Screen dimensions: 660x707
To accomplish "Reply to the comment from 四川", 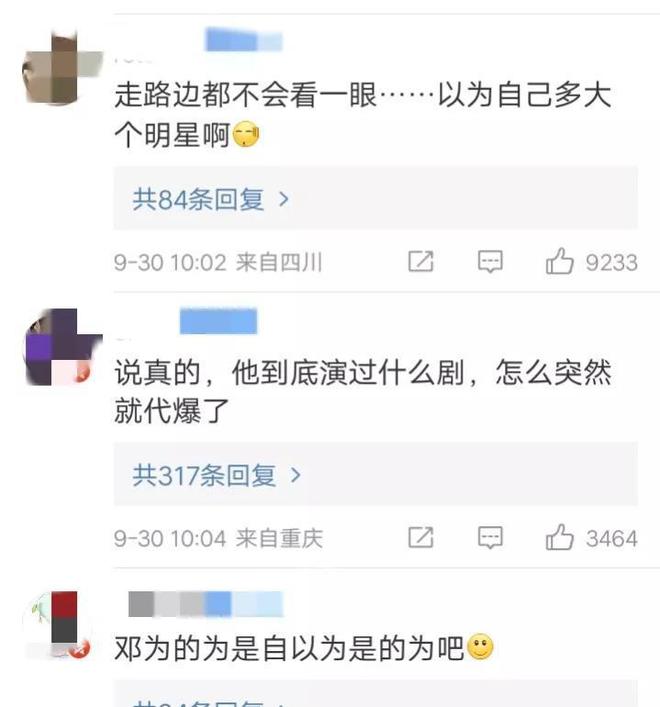I will 490,262.
